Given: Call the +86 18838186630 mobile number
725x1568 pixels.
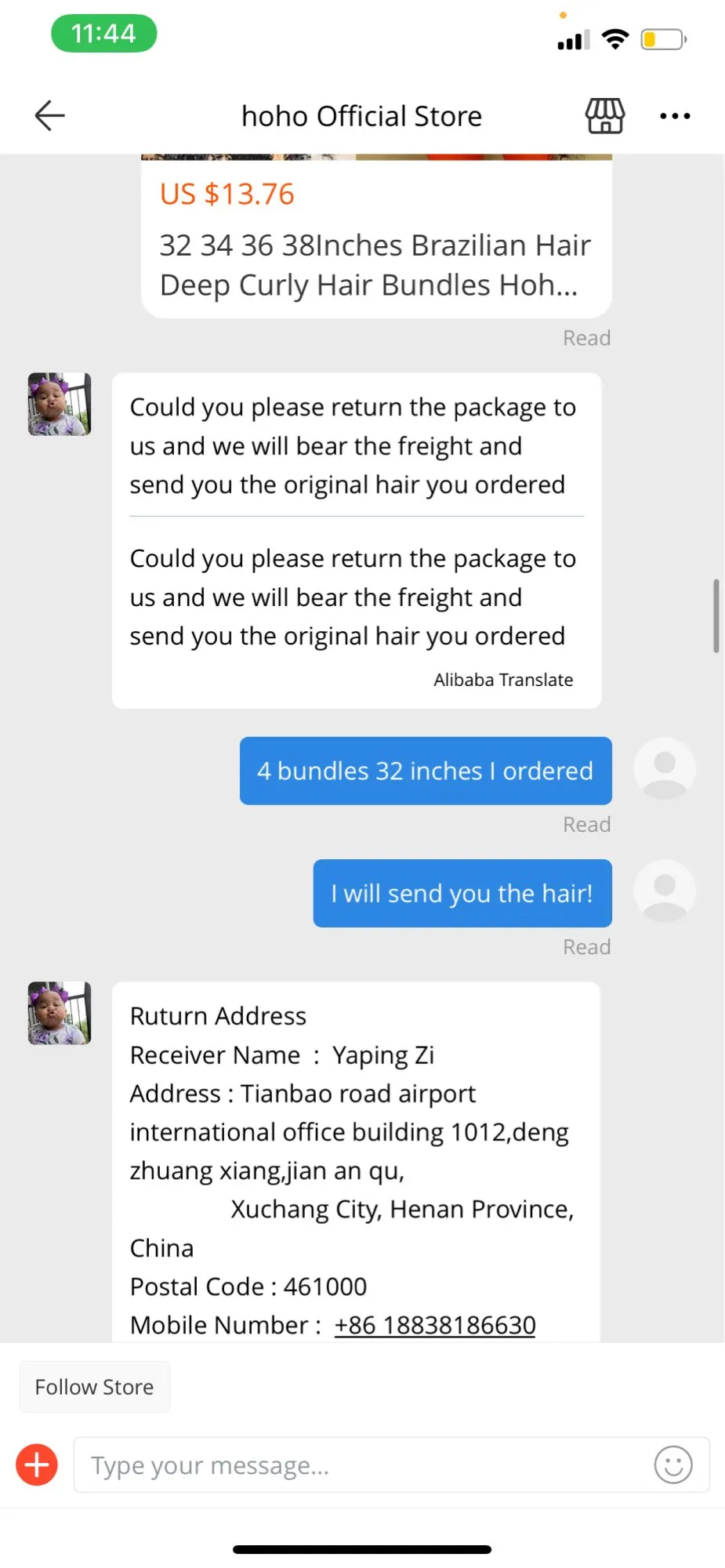Looking at the screenshot, I should [x=435, y=1325].
